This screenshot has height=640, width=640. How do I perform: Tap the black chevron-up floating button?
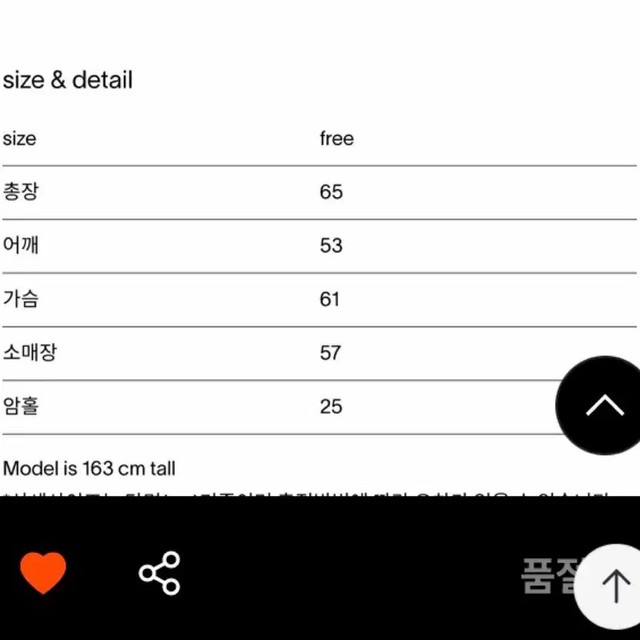[603, 405]
